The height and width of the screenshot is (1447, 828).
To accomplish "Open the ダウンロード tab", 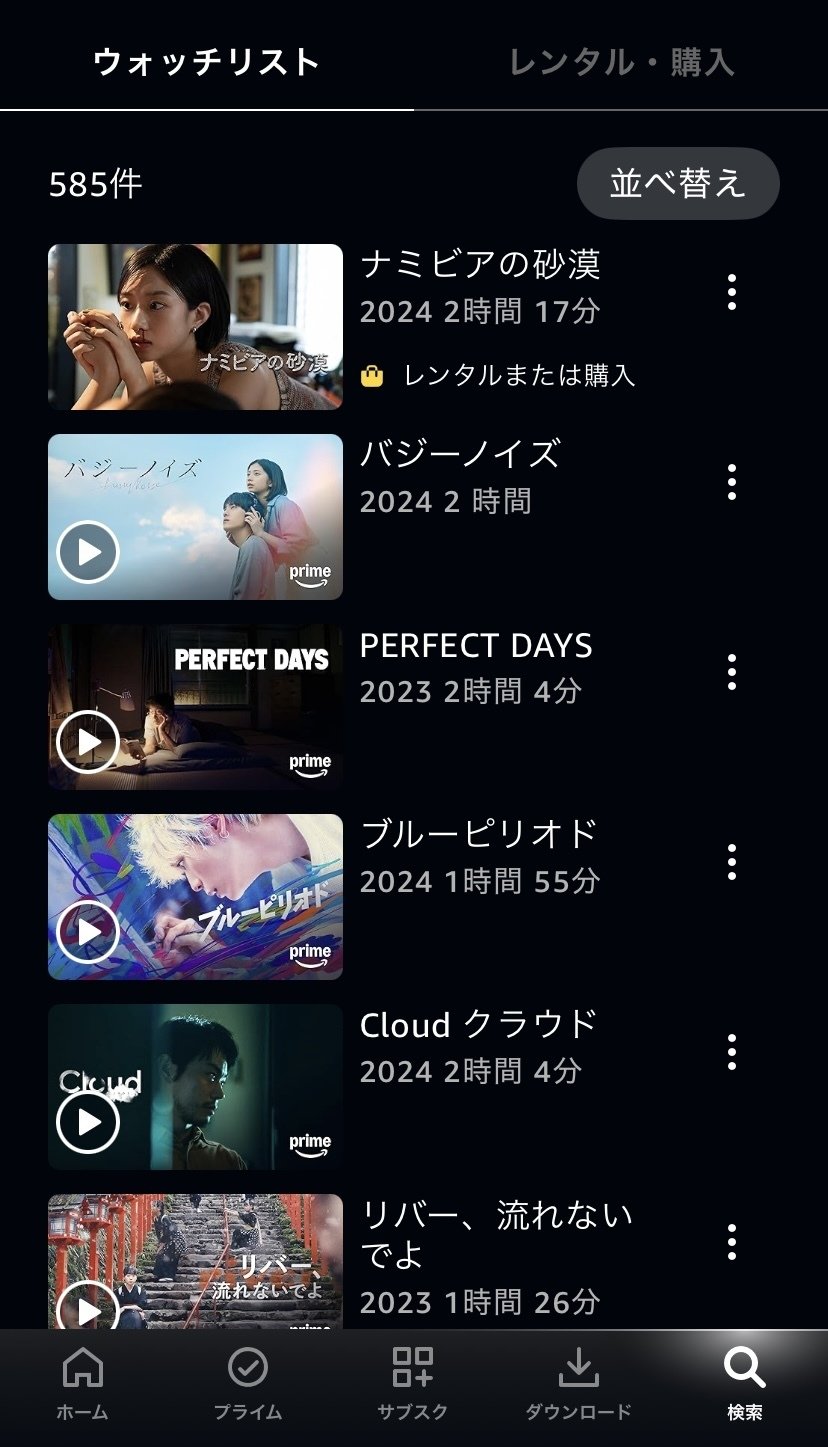I will click(579, 1385).
